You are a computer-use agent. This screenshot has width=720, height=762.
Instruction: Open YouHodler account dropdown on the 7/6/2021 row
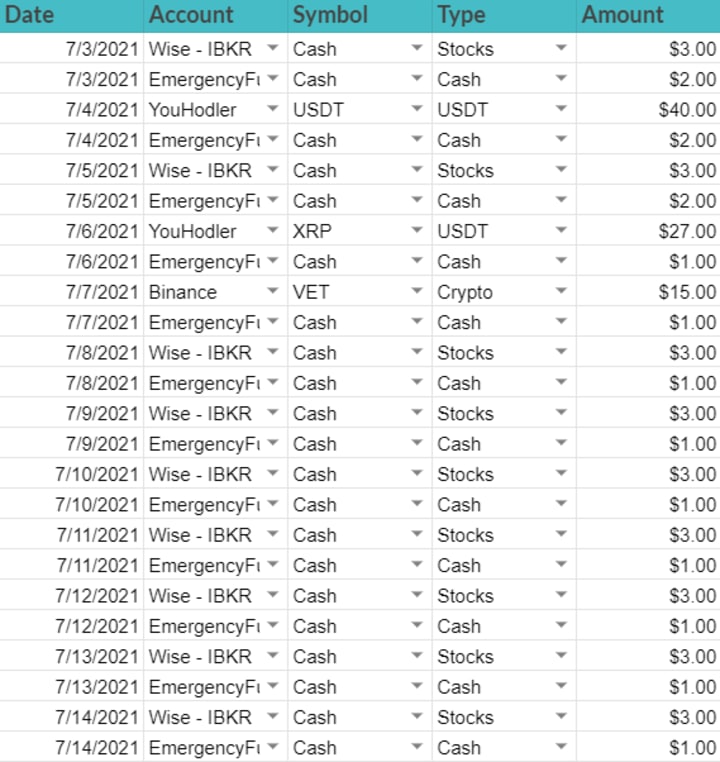(273, 231)
